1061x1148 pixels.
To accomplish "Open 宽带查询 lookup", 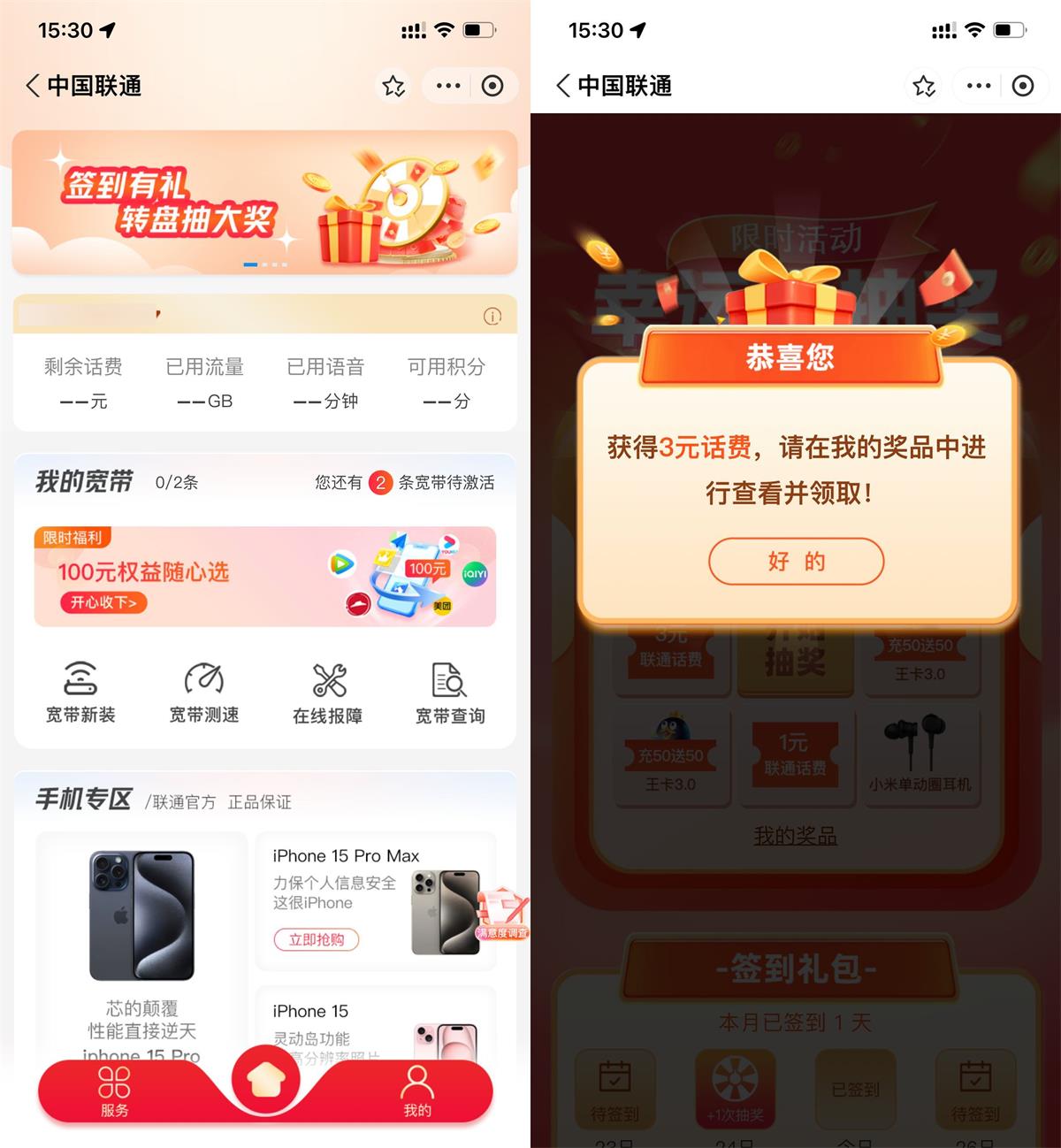I will [x=450, y=693].
